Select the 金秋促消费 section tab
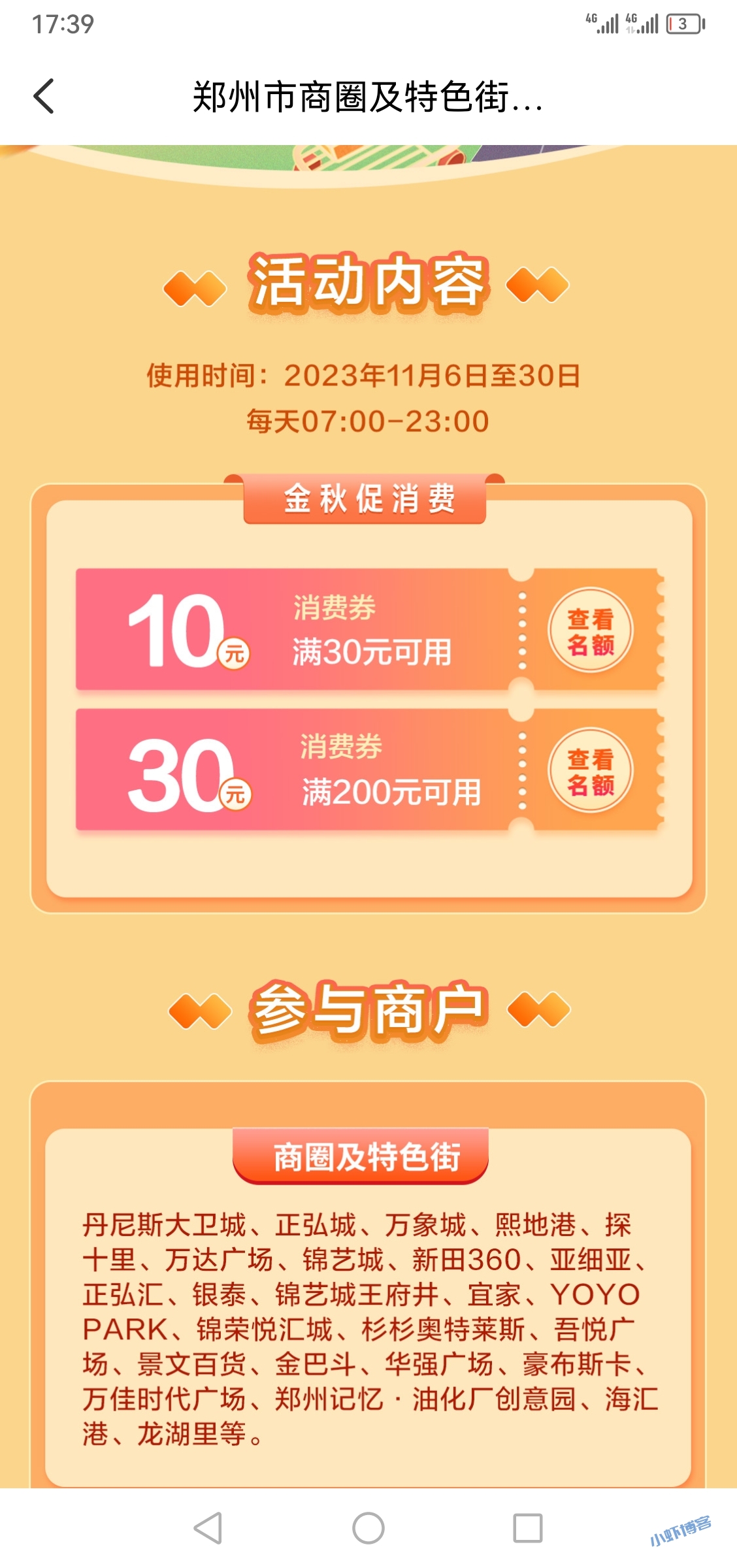The width and height of the screenshot is (737, 1568). (x=368, y=500)
